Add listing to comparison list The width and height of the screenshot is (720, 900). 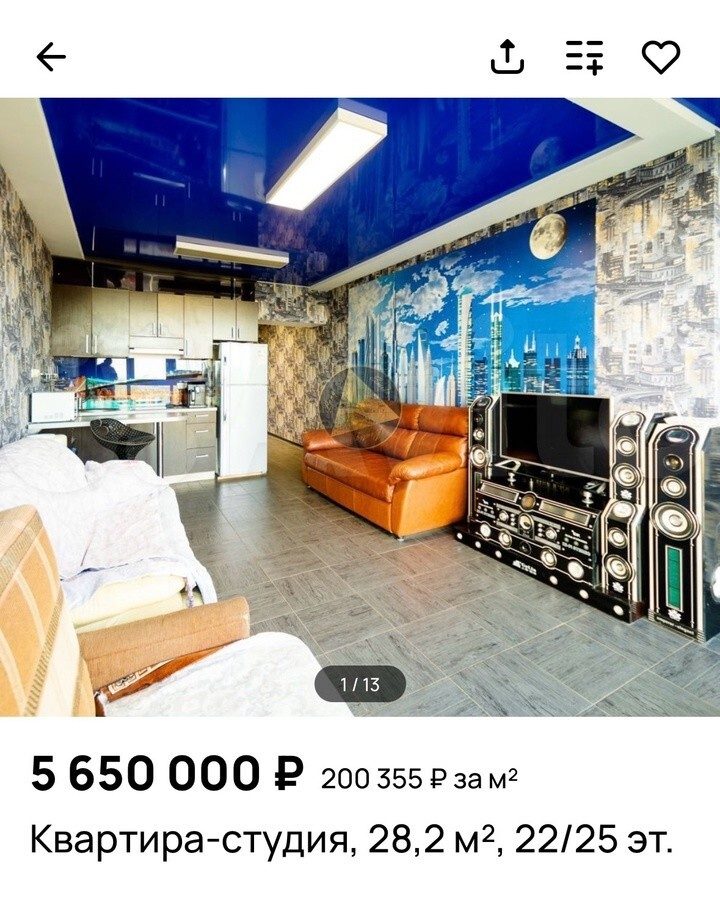point(585,57)
